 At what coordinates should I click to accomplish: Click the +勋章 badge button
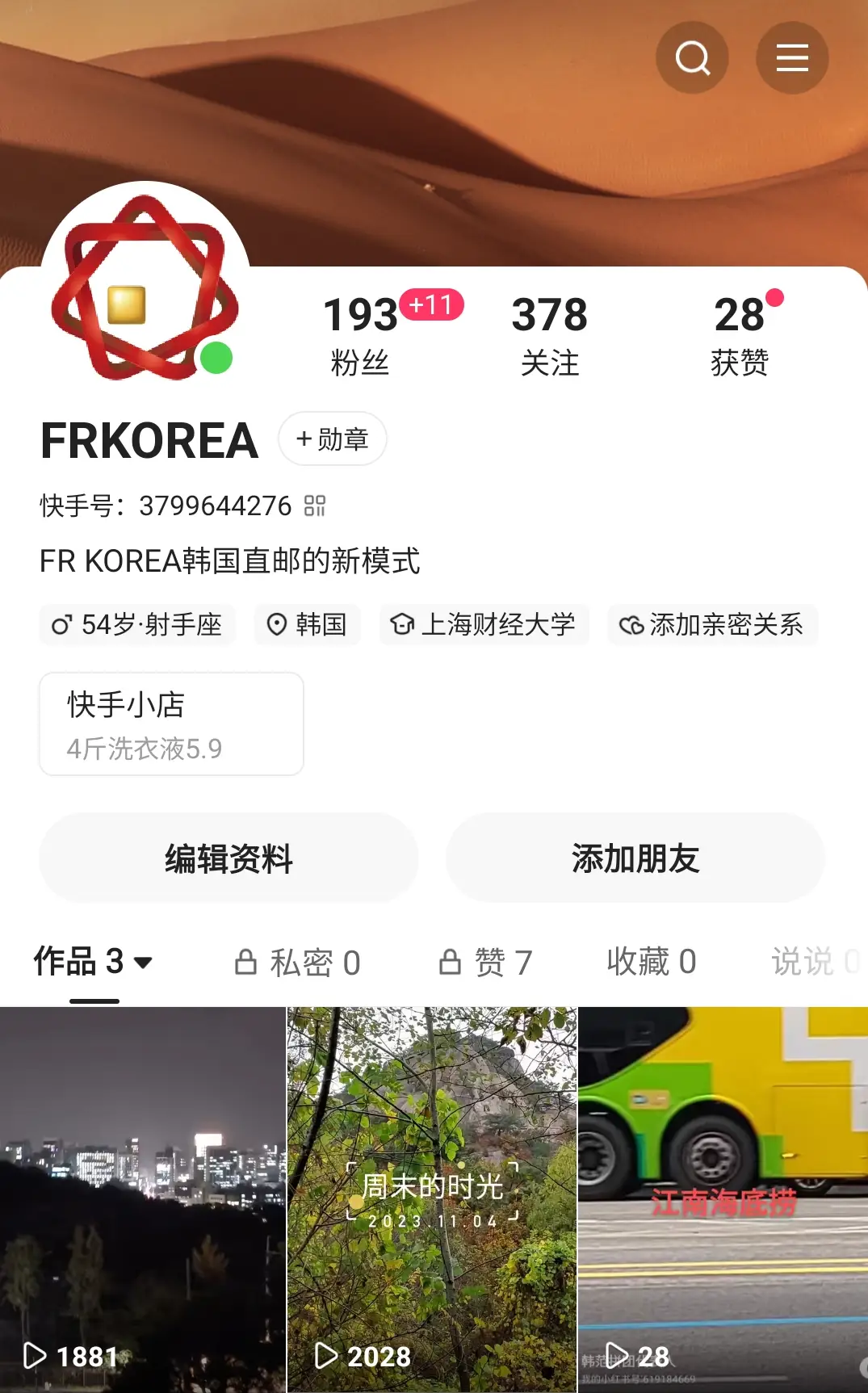point(332,438)
